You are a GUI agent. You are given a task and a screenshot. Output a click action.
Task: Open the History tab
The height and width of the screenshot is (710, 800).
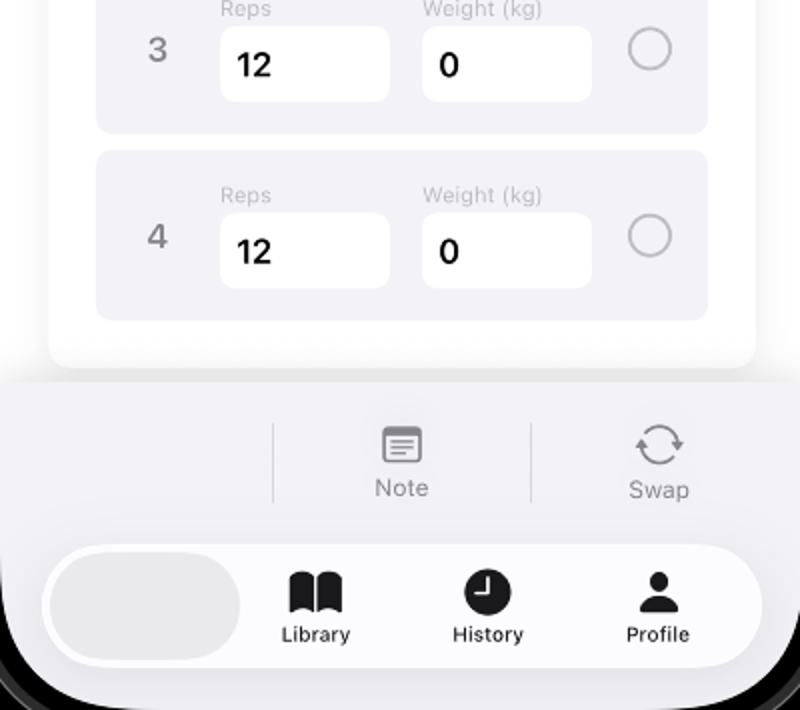pyautogui.click(x=487, y=606)
